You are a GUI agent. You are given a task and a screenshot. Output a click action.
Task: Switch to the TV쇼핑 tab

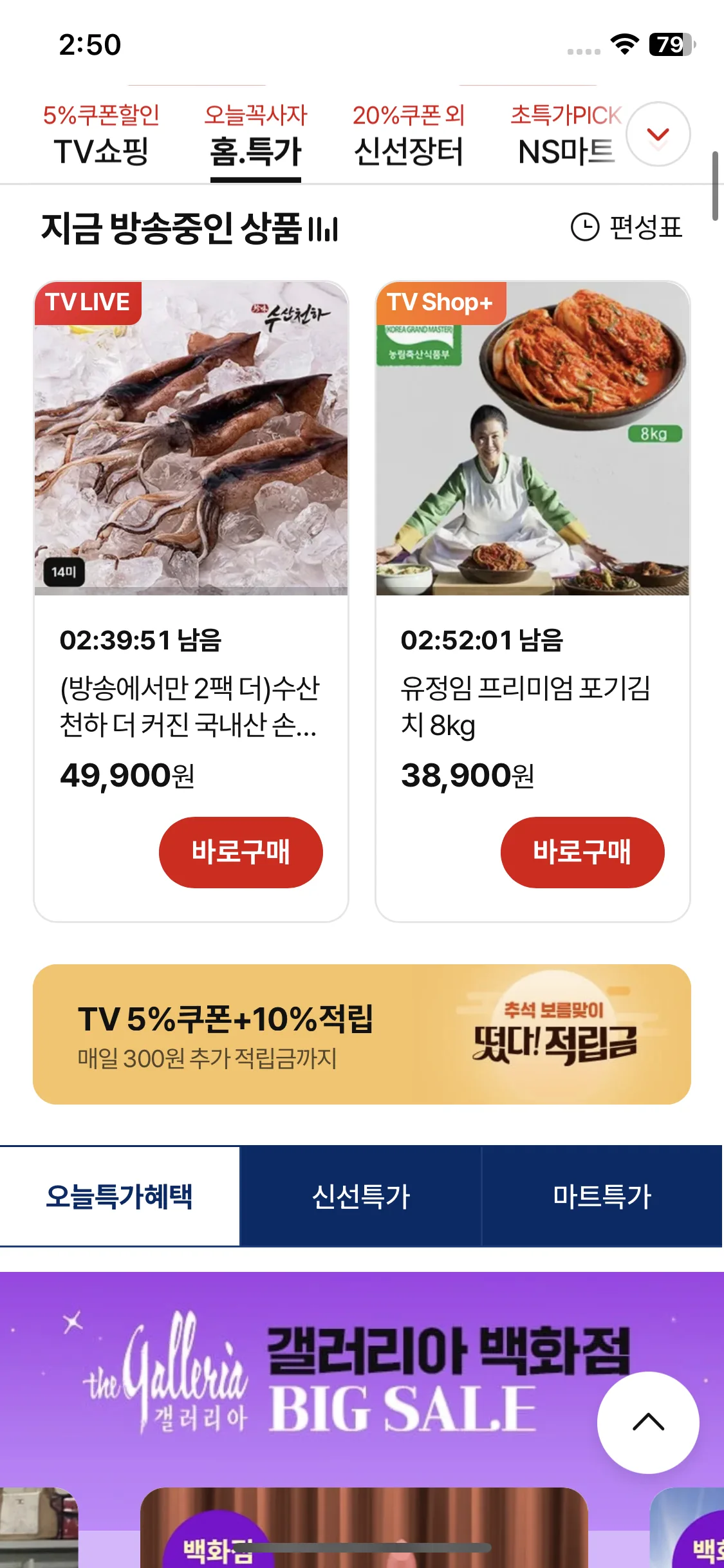[101, 136]
